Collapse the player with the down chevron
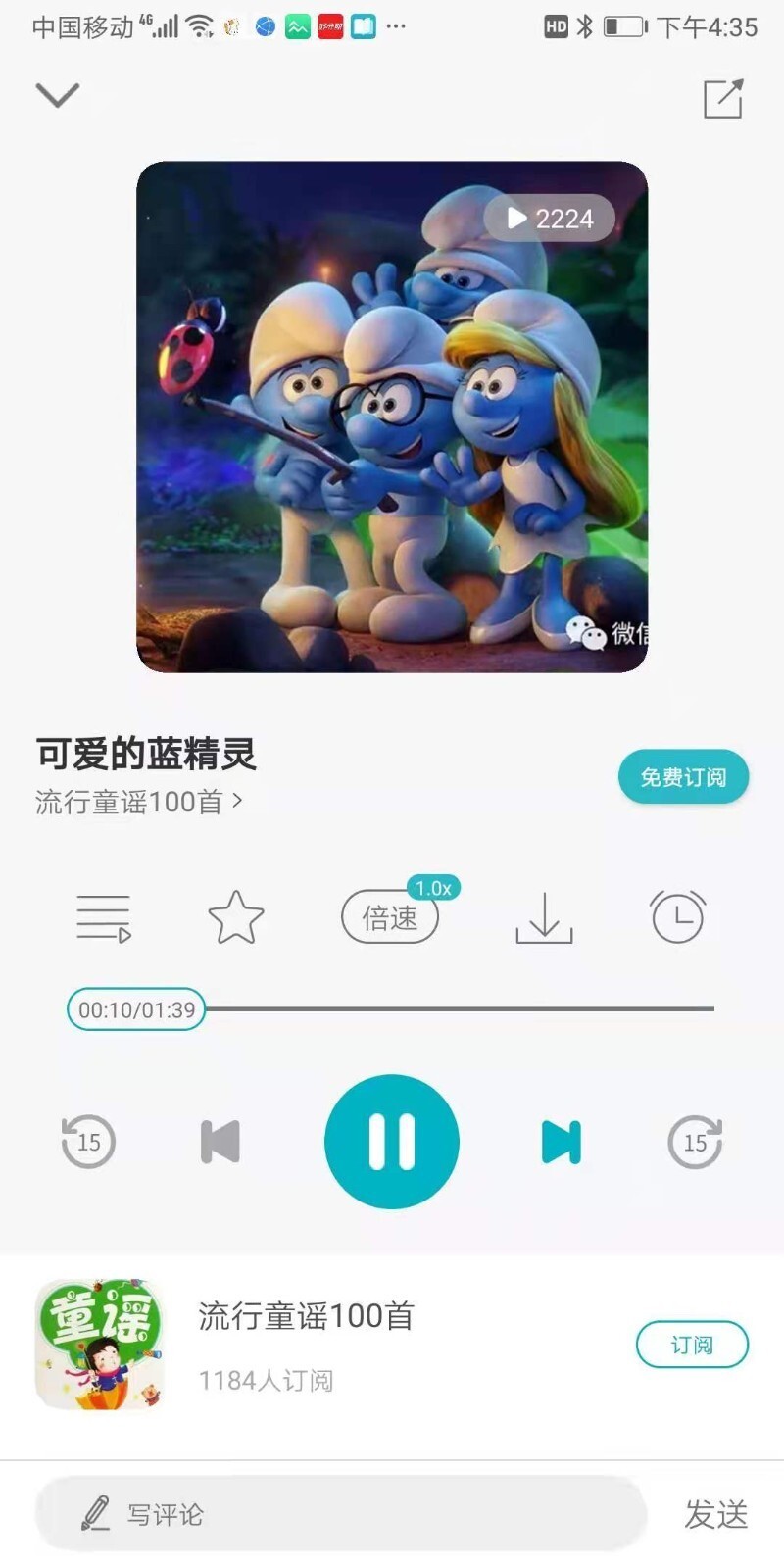This screenshot has width=784, height=1568. (x=57, y=95)
